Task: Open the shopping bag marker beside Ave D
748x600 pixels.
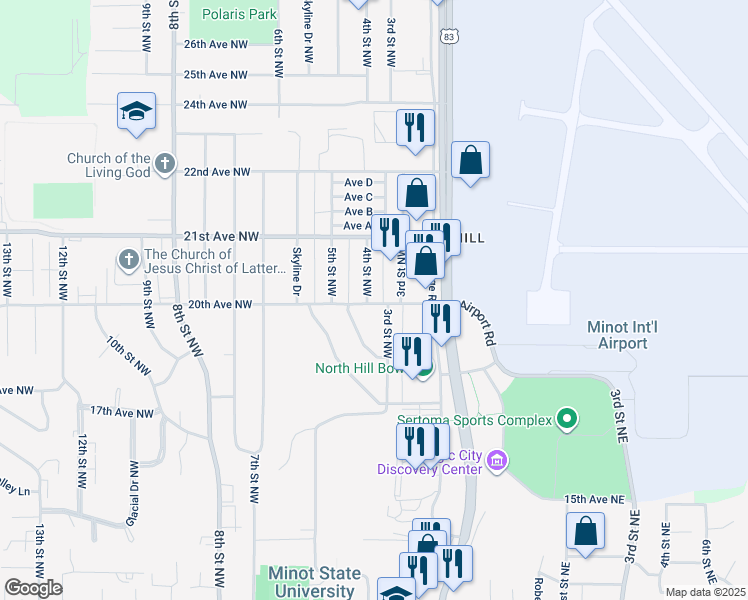Action: pos(416,195)
